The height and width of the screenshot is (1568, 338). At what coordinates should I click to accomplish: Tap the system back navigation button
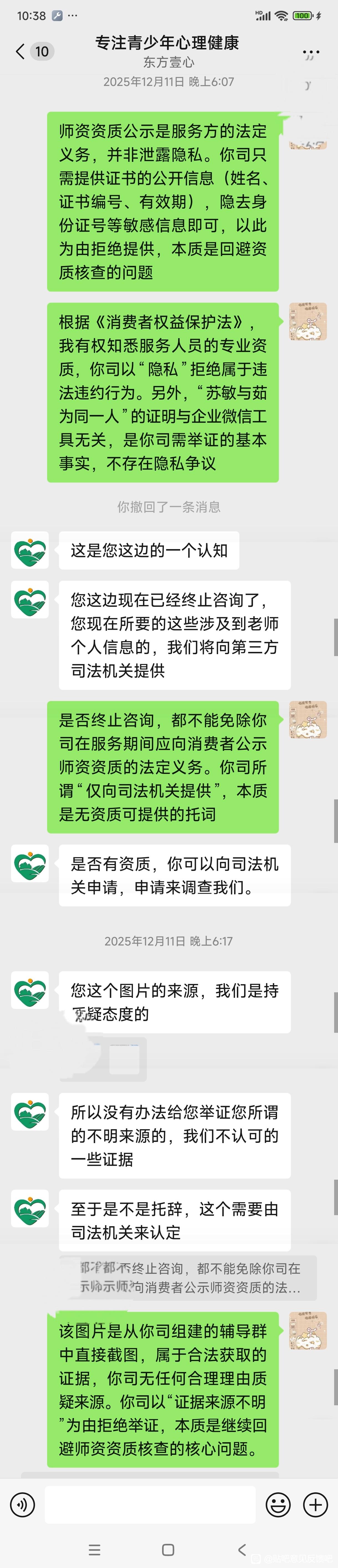(x=242, y=1549)
